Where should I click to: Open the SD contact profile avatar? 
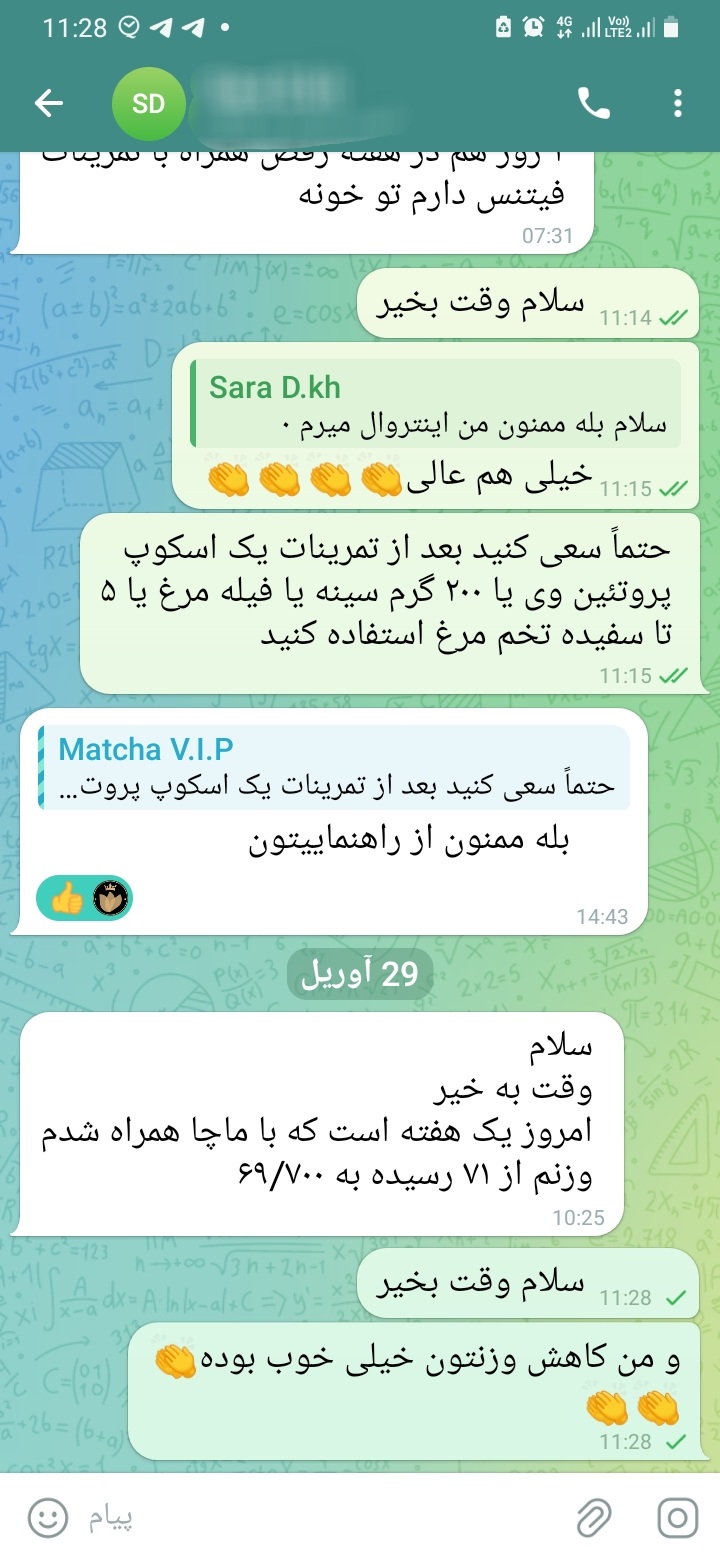pos(148,103)
